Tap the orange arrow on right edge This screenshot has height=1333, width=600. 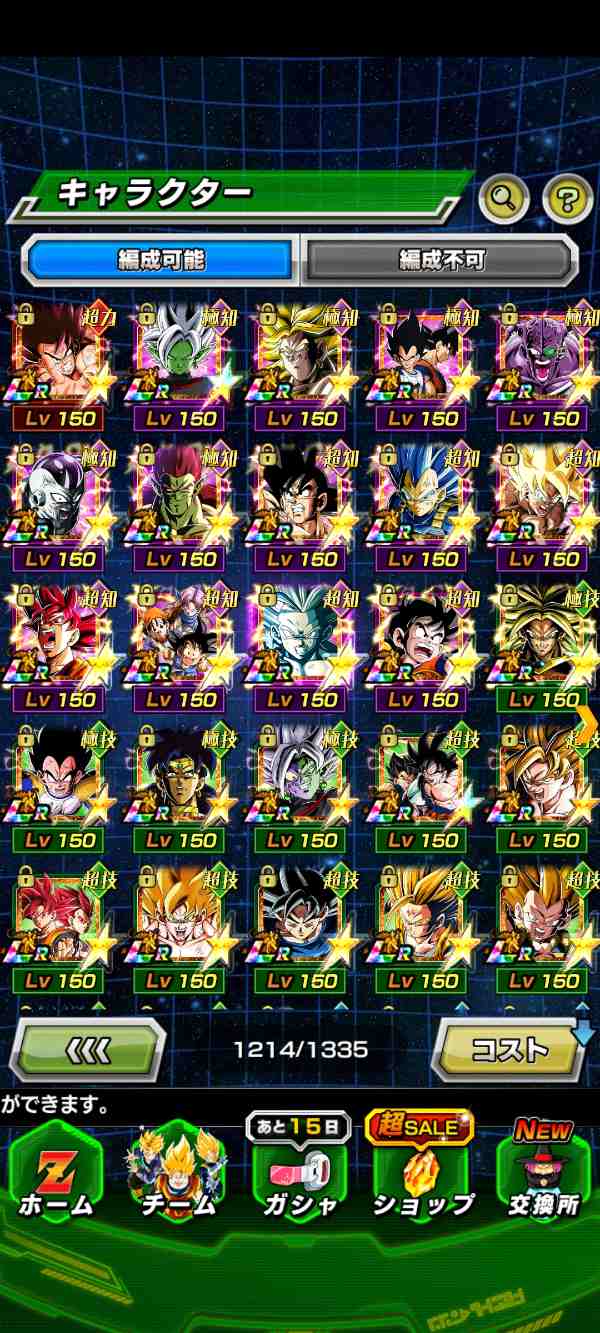coord(587,718)
